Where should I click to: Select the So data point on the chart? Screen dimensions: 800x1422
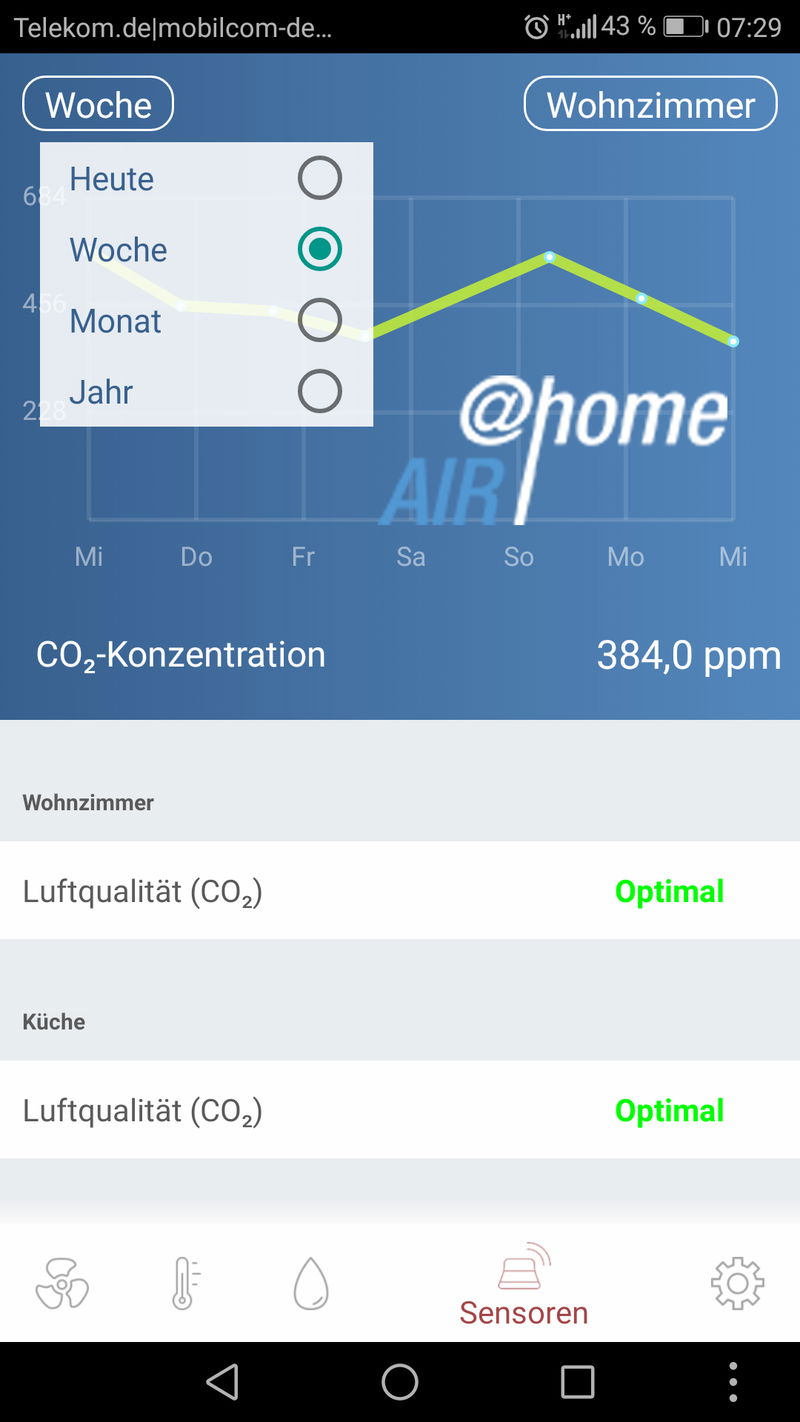coord(549,258)
